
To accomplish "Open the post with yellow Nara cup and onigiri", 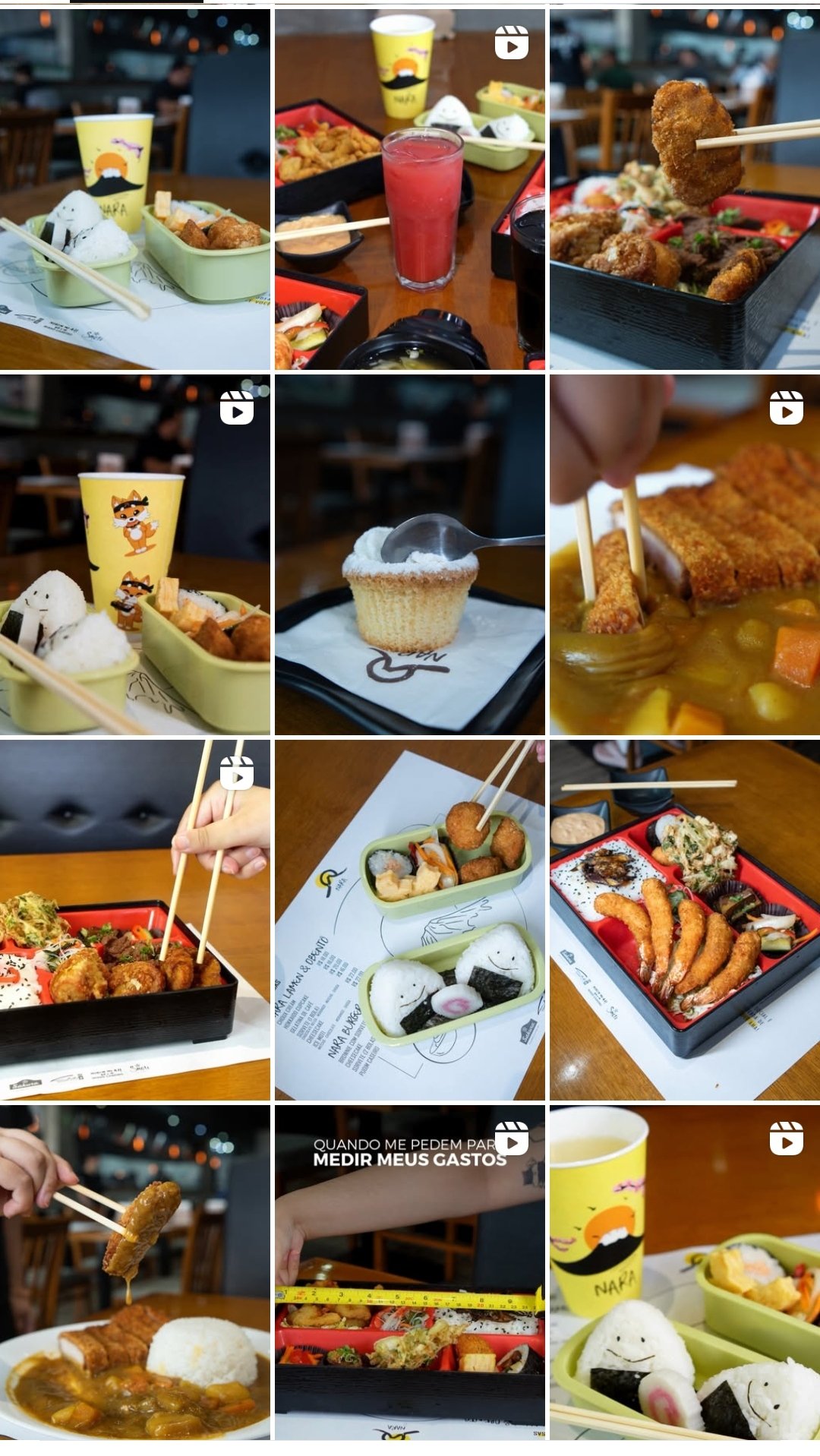I will click(134, 189).
